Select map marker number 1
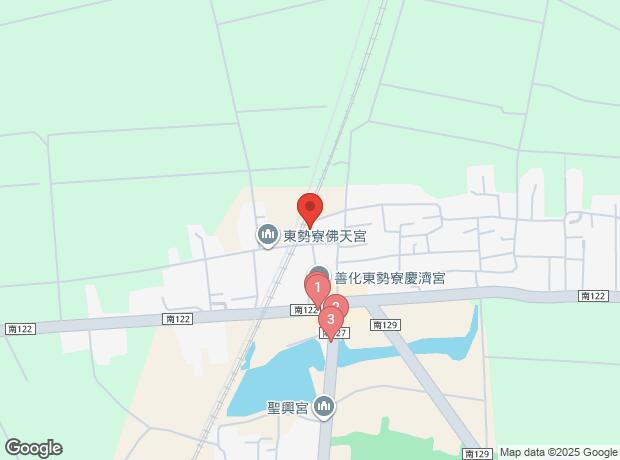 pos(318,291)
